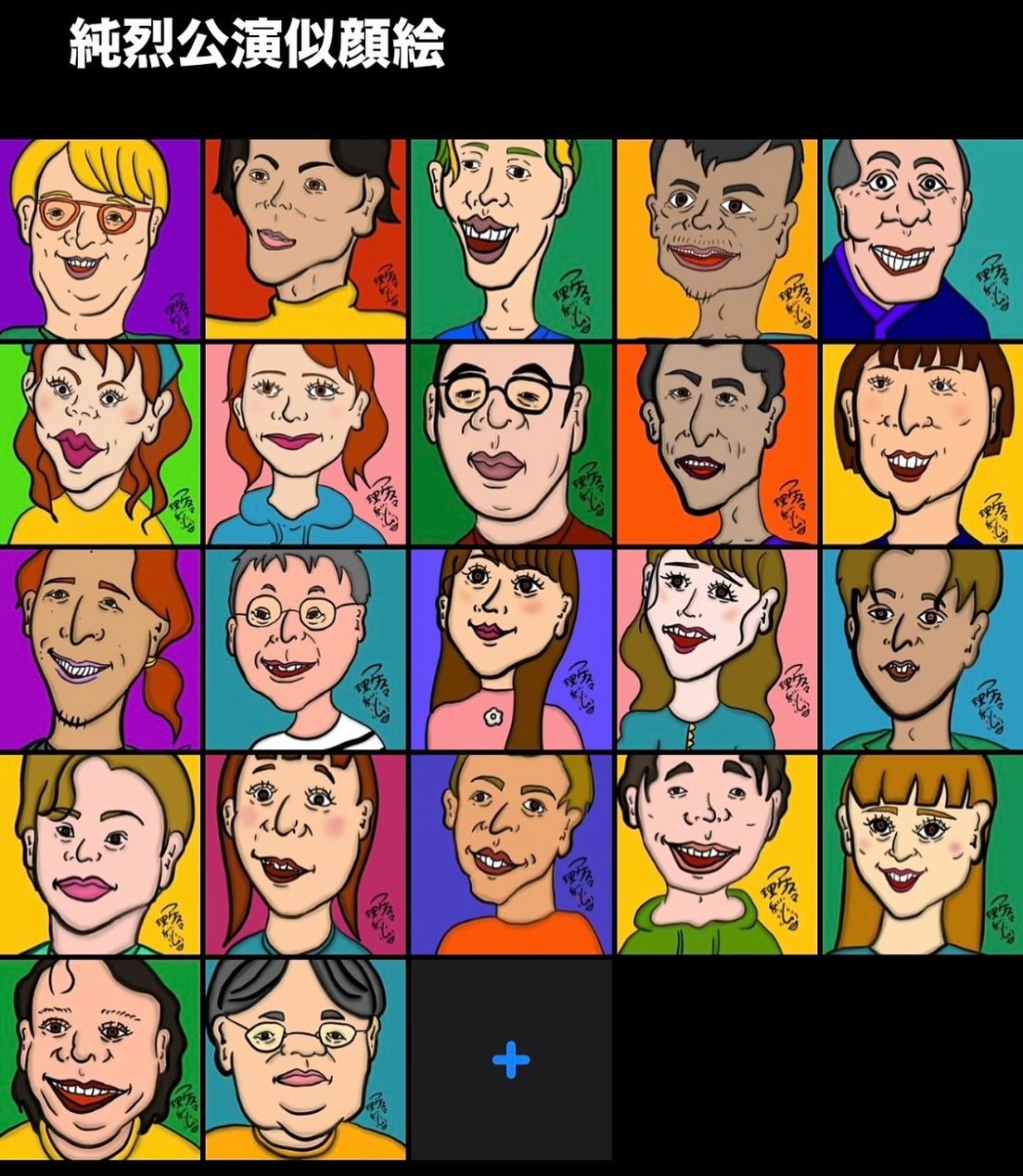The image size is (1023, 1176).
Task: View gray-haired person with round glasses, striped shirt
Action: 305,649
